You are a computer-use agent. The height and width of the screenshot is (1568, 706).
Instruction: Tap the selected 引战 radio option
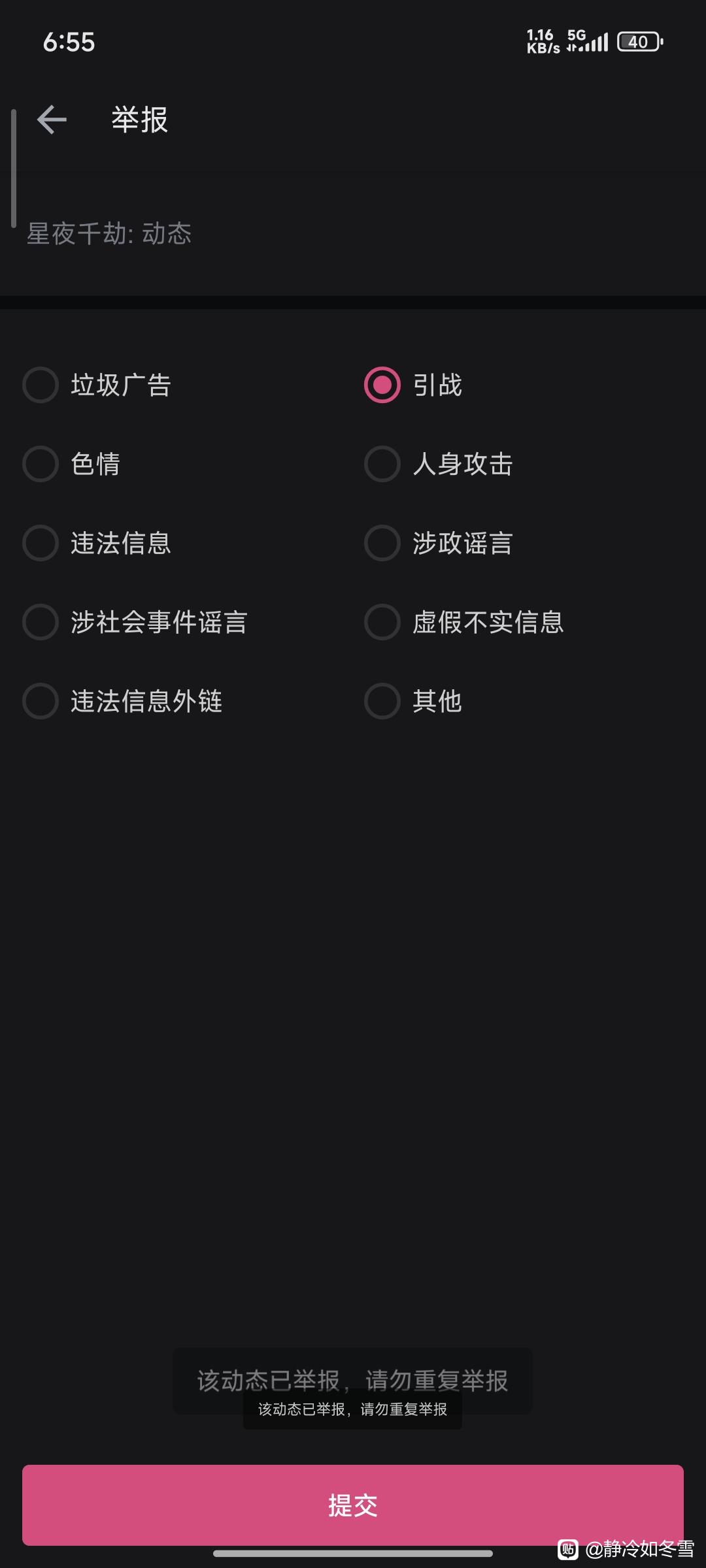point(382,385)
